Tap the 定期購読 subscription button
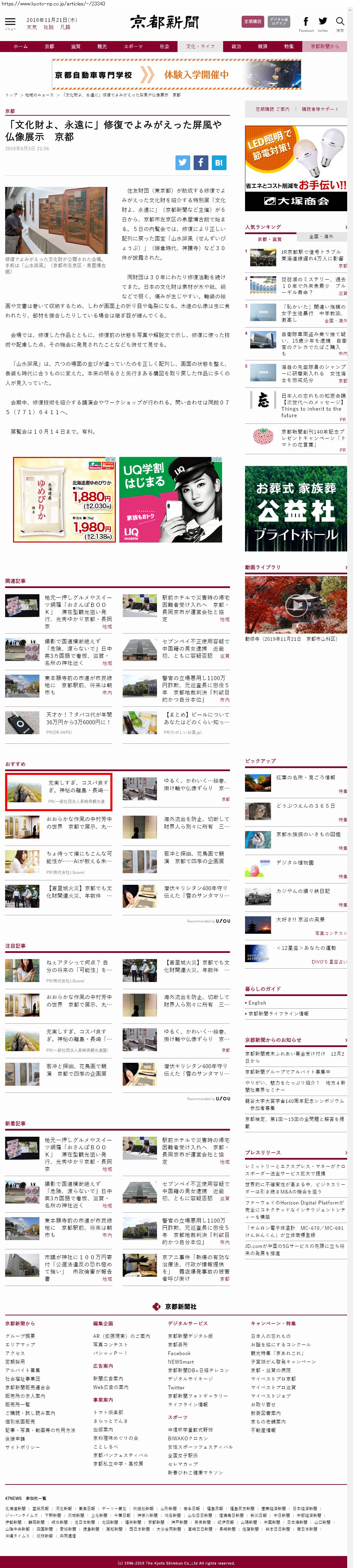The height and width of the screenshot is (1568, 353). (252, 22)
